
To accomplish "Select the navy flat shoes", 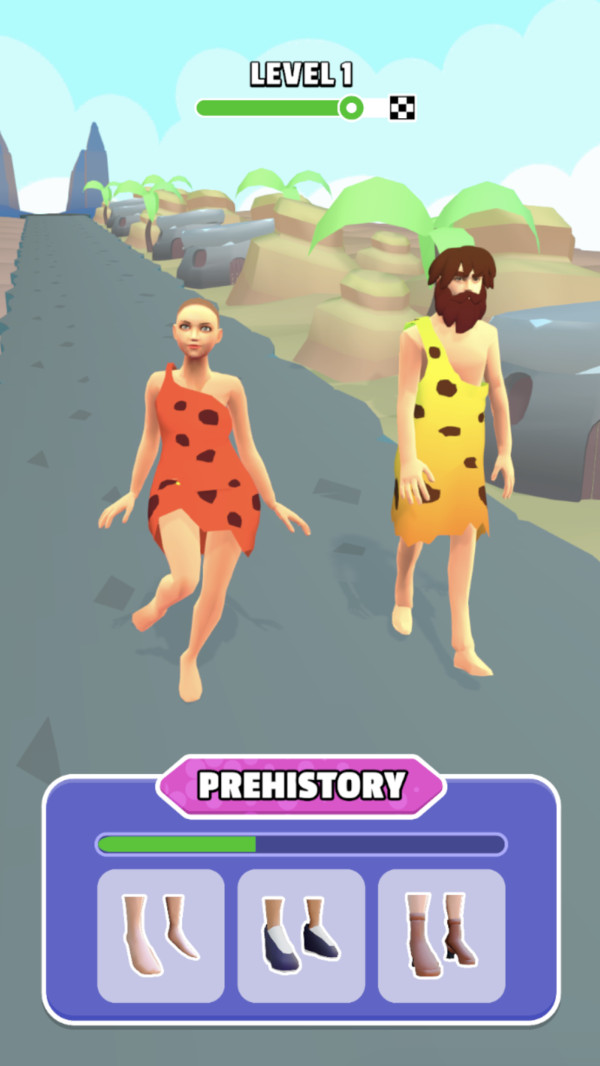I will click(x=300, y=935).
